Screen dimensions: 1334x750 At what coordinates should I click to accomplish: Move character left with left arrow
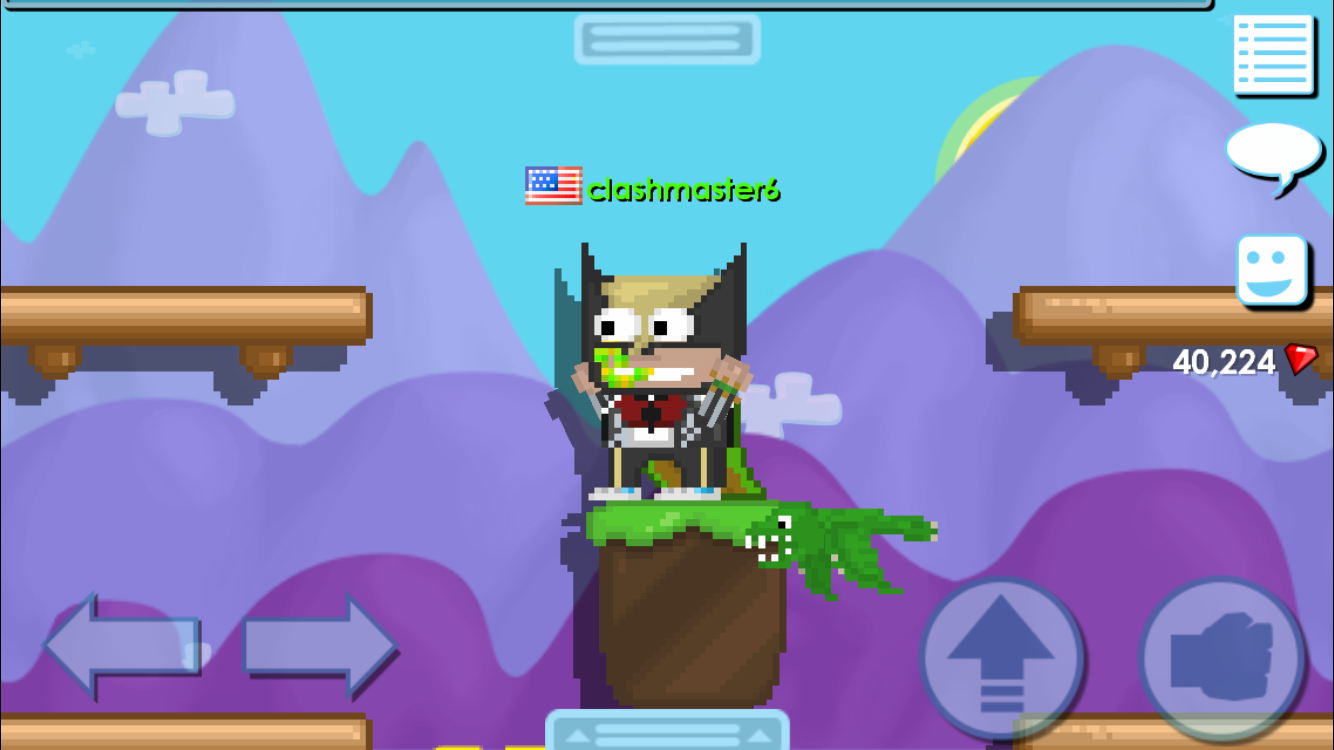pos(120,645)
